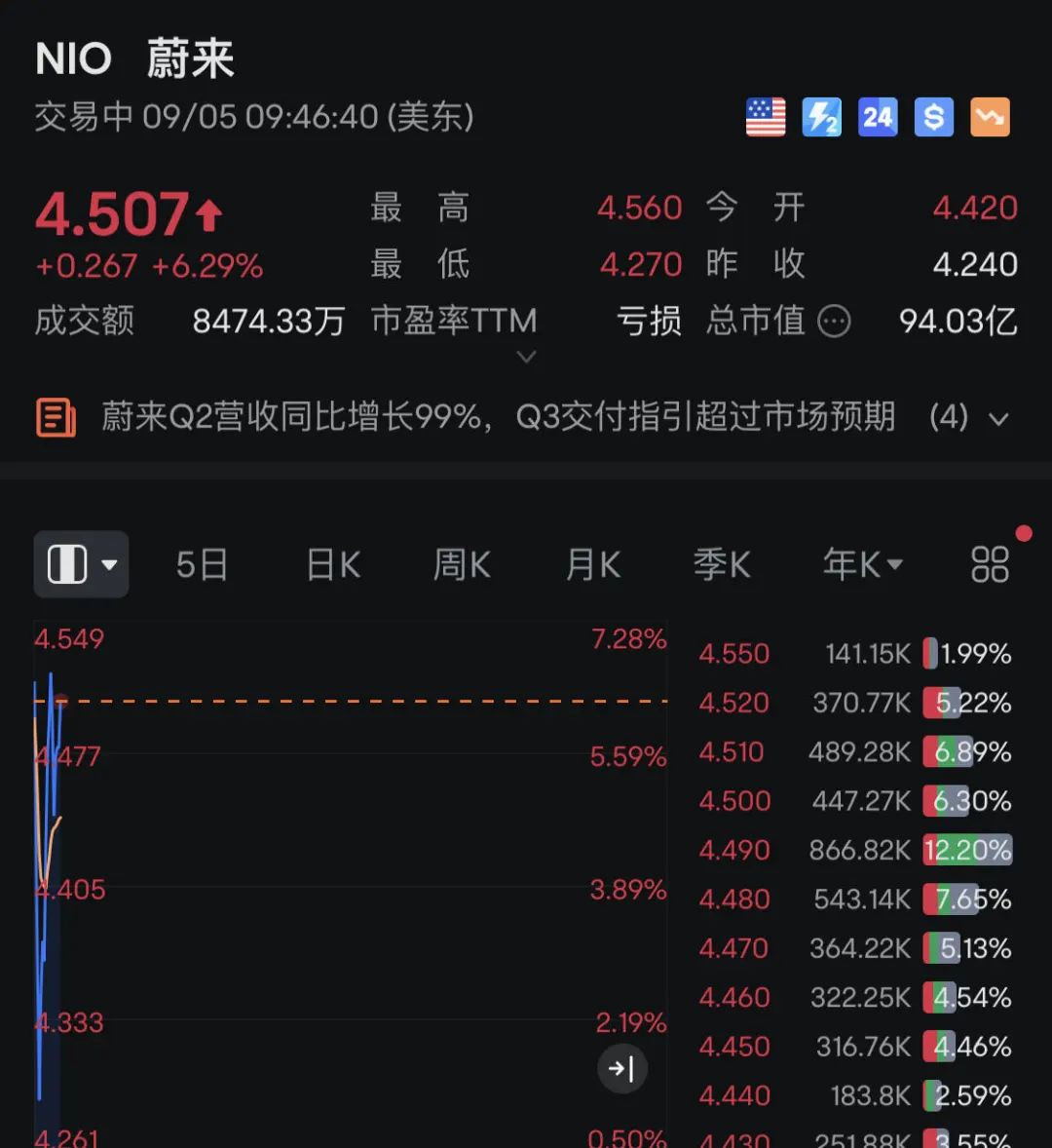Tap the orange downward trend icon

[991, 118]
